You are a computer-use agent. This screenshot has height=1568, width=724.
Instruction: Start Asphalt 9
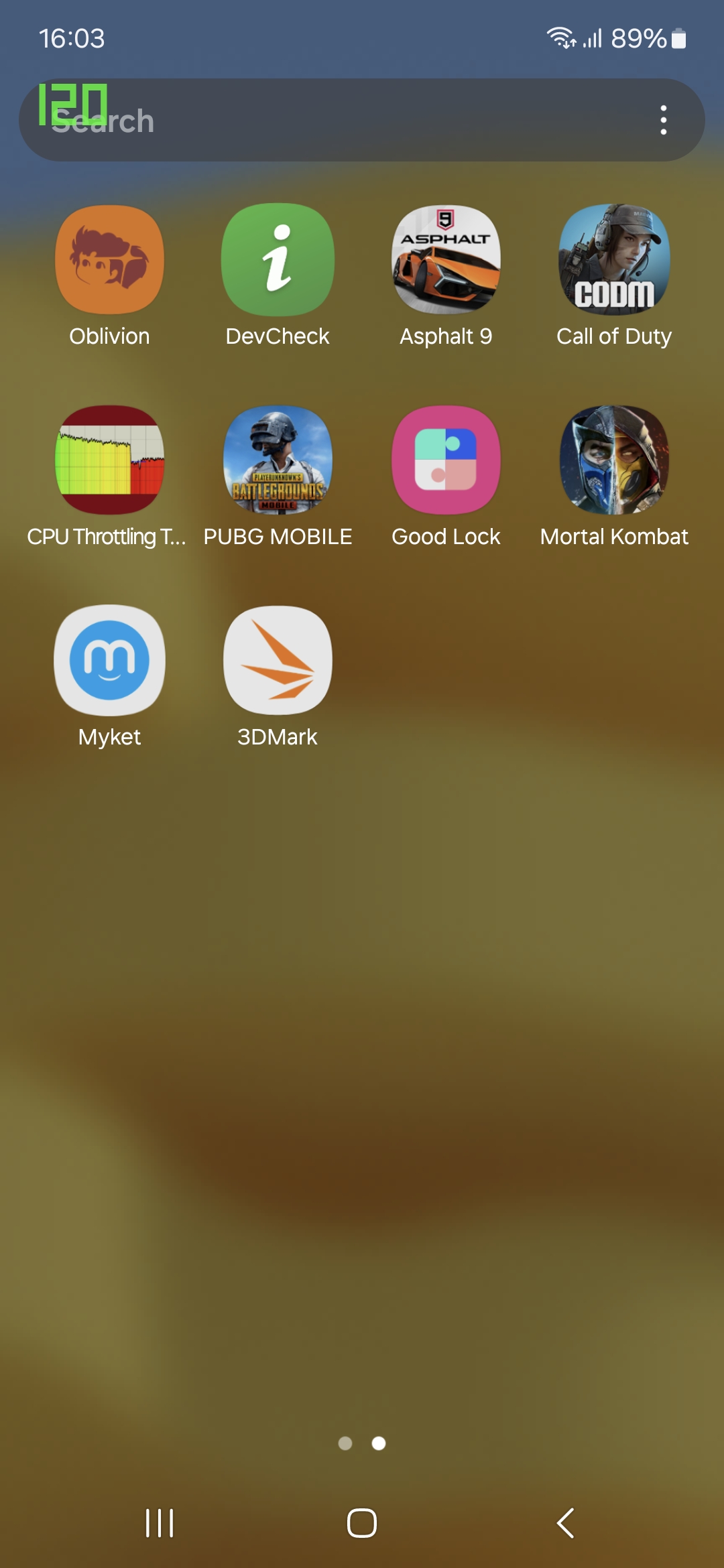(446, 260)
